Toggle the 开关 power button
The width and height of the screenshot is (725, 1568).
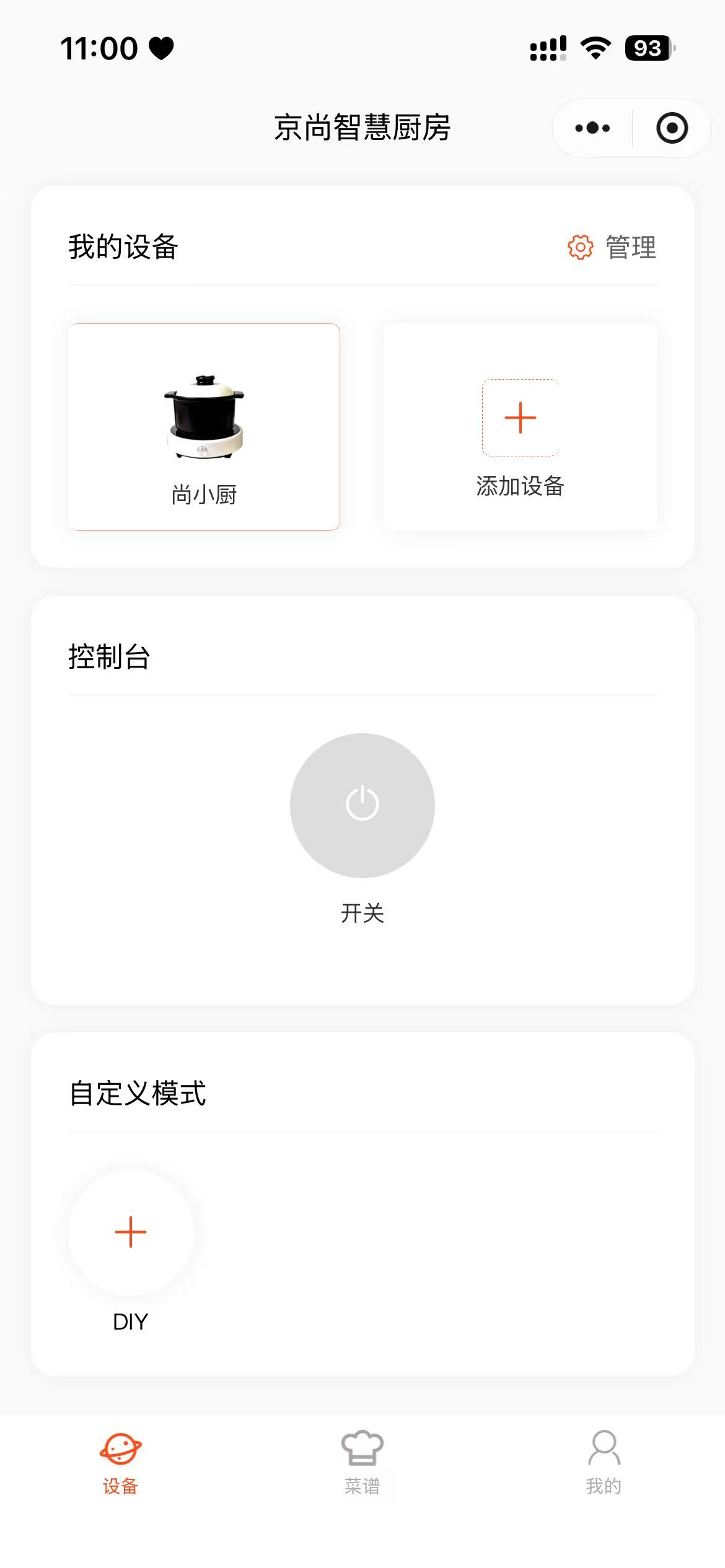(362, 805)
